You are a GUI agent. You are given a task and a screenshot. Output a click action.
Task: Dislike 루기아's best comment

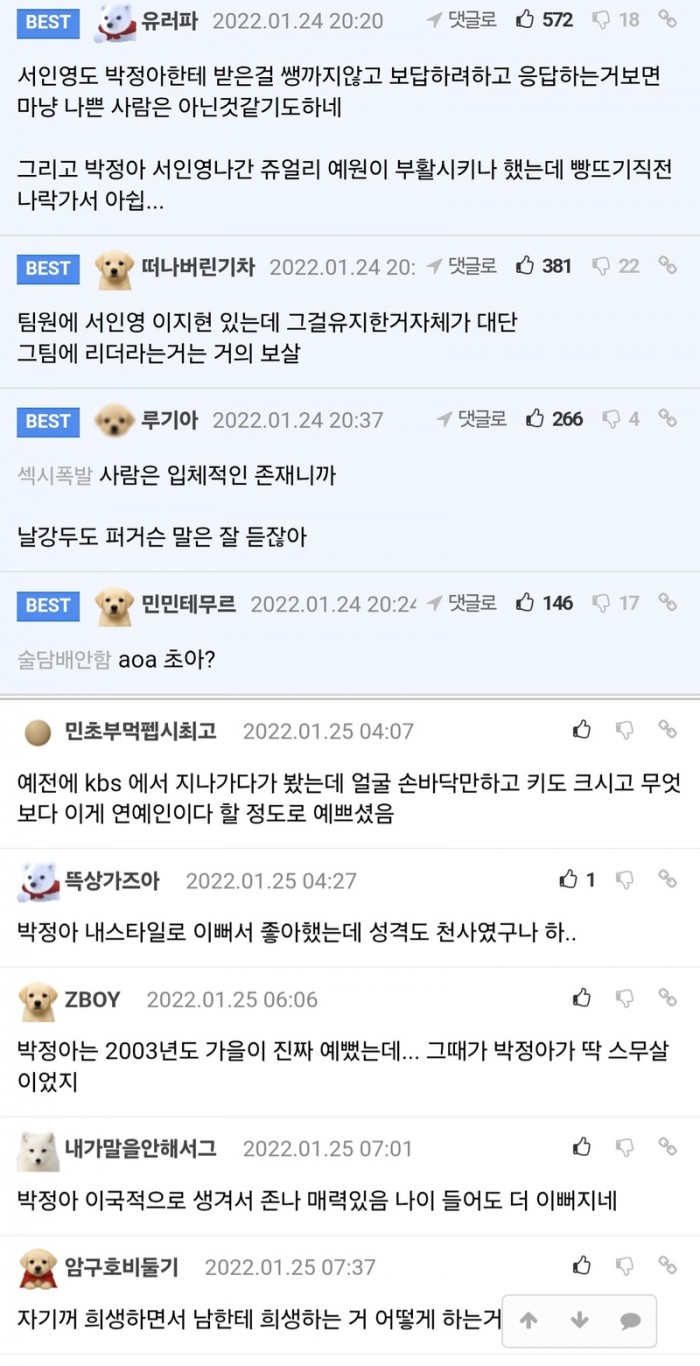click(611, 418)
